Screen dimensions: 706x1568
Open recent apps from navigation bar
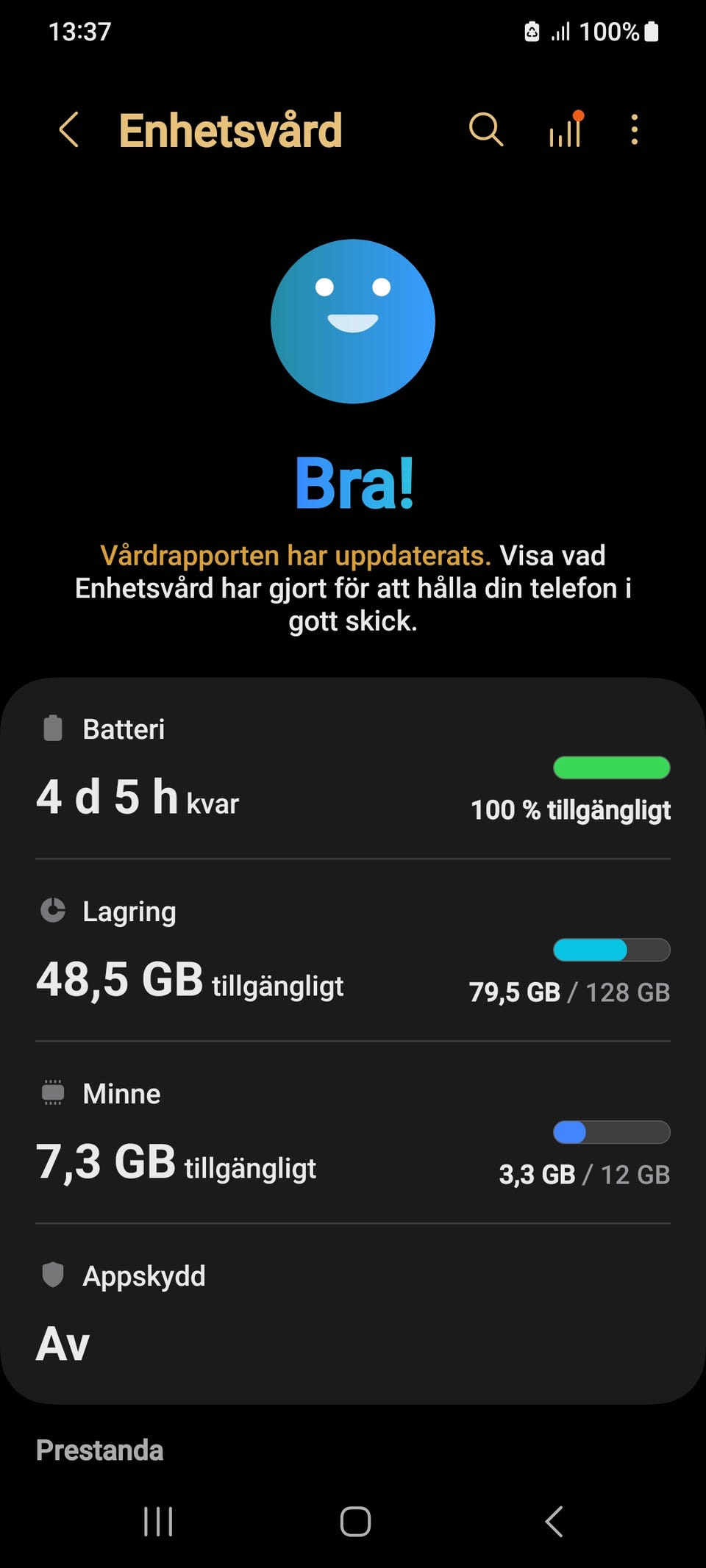[x=158, y=1521]
